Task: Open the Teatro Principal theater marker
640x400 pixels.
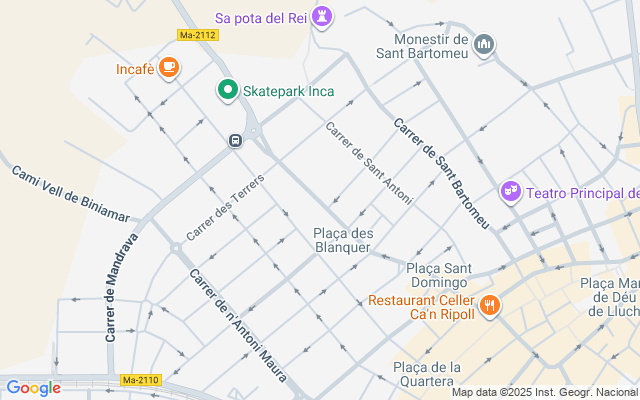Action: coord(511,190)
